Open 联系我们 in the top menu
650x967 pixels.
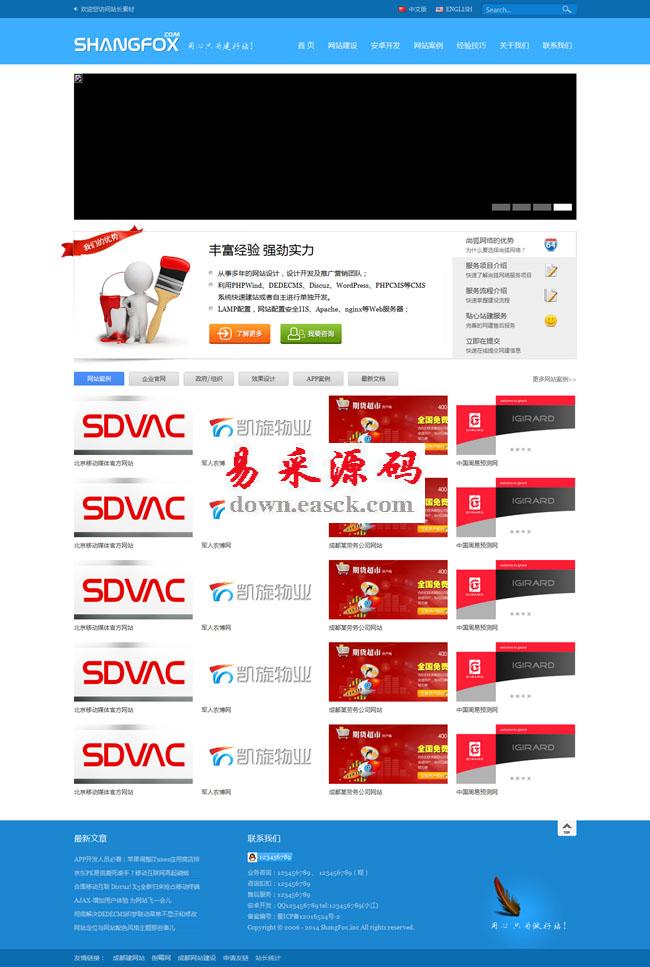coord(557,46)
